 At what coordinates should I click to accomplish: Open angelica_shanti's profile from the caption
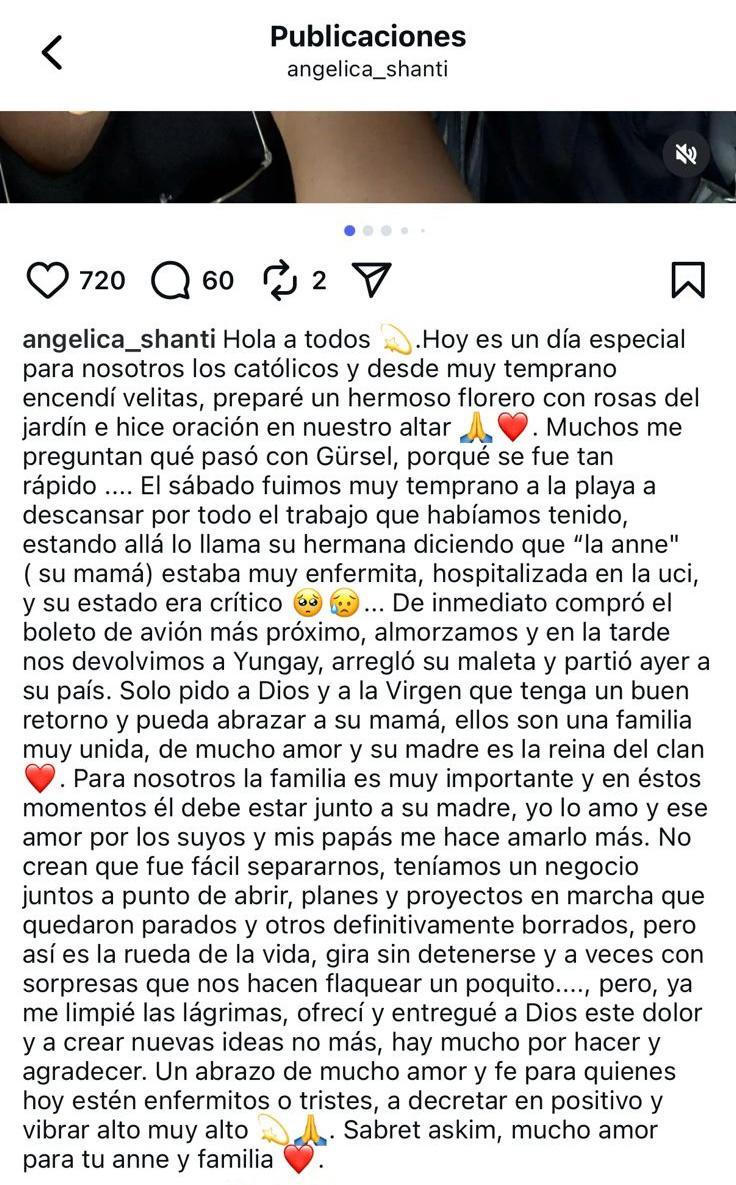coord(118,339)
